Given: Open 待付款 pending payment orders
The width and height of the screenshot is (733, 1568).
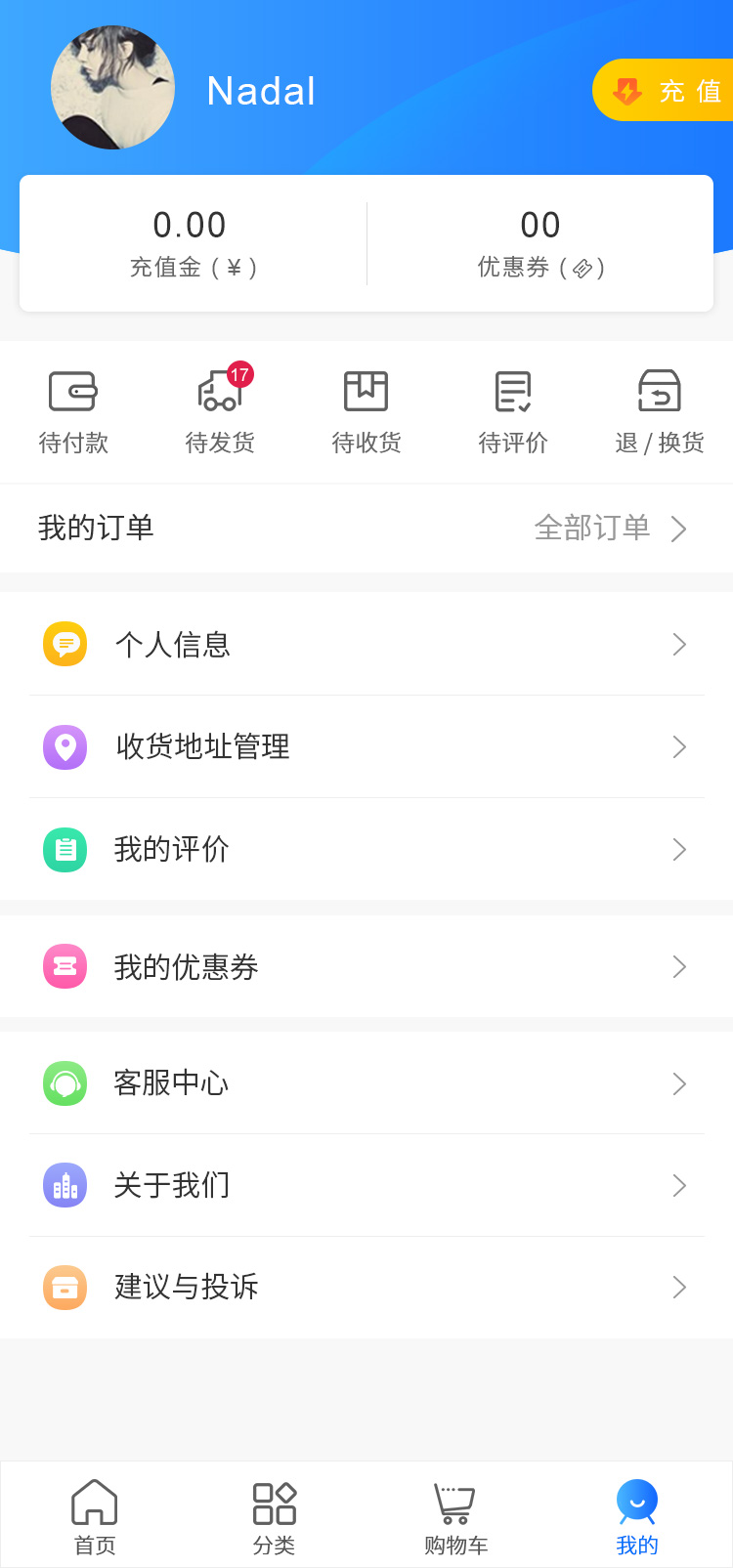Looking at the screenshot, I should 73,411.
